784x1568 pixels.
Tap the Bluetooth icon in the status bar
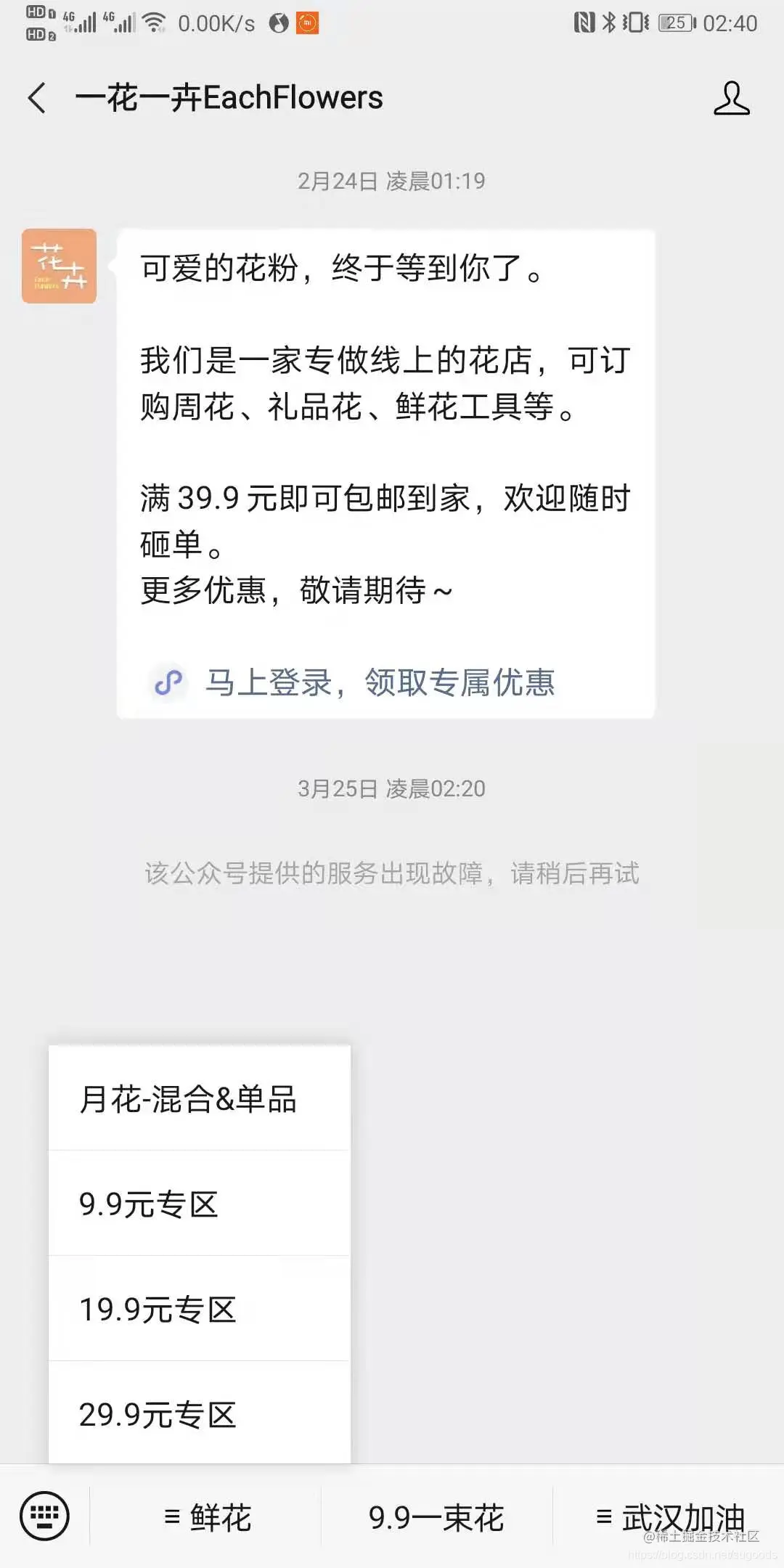608,22
